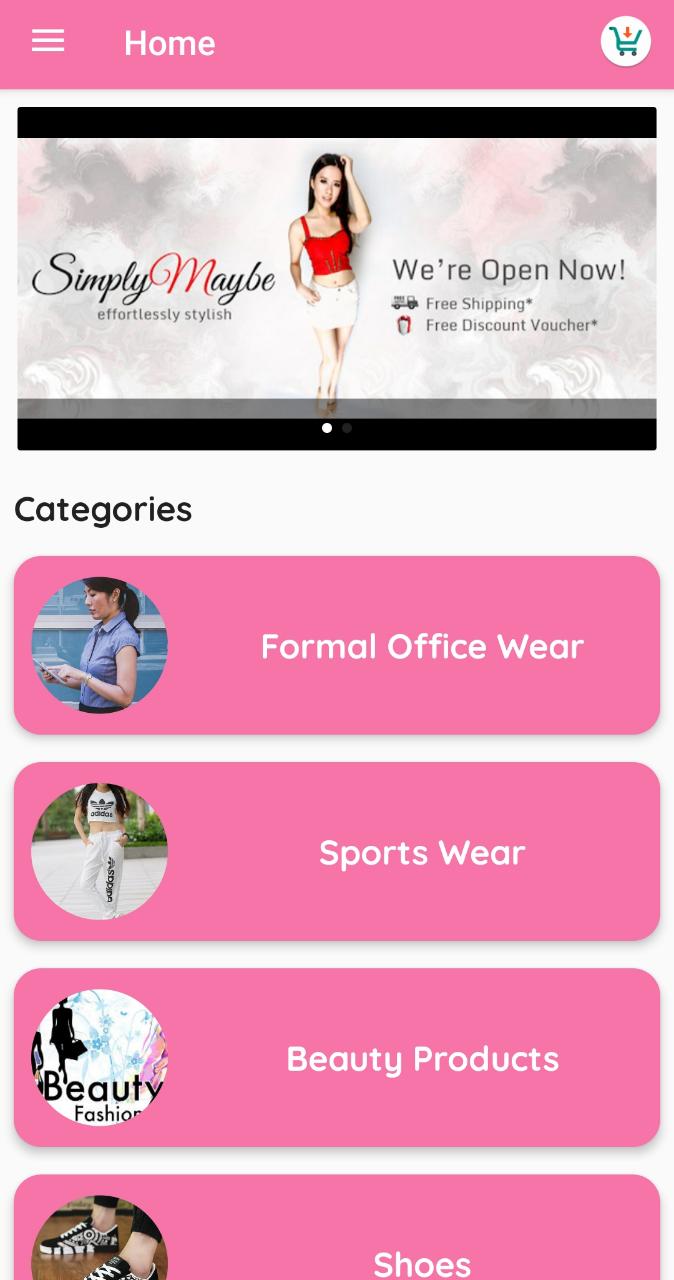The height and width of the screenshot is (1280, 674).
Task: Open the hamburger drawer menu
Action: [48, 41]
